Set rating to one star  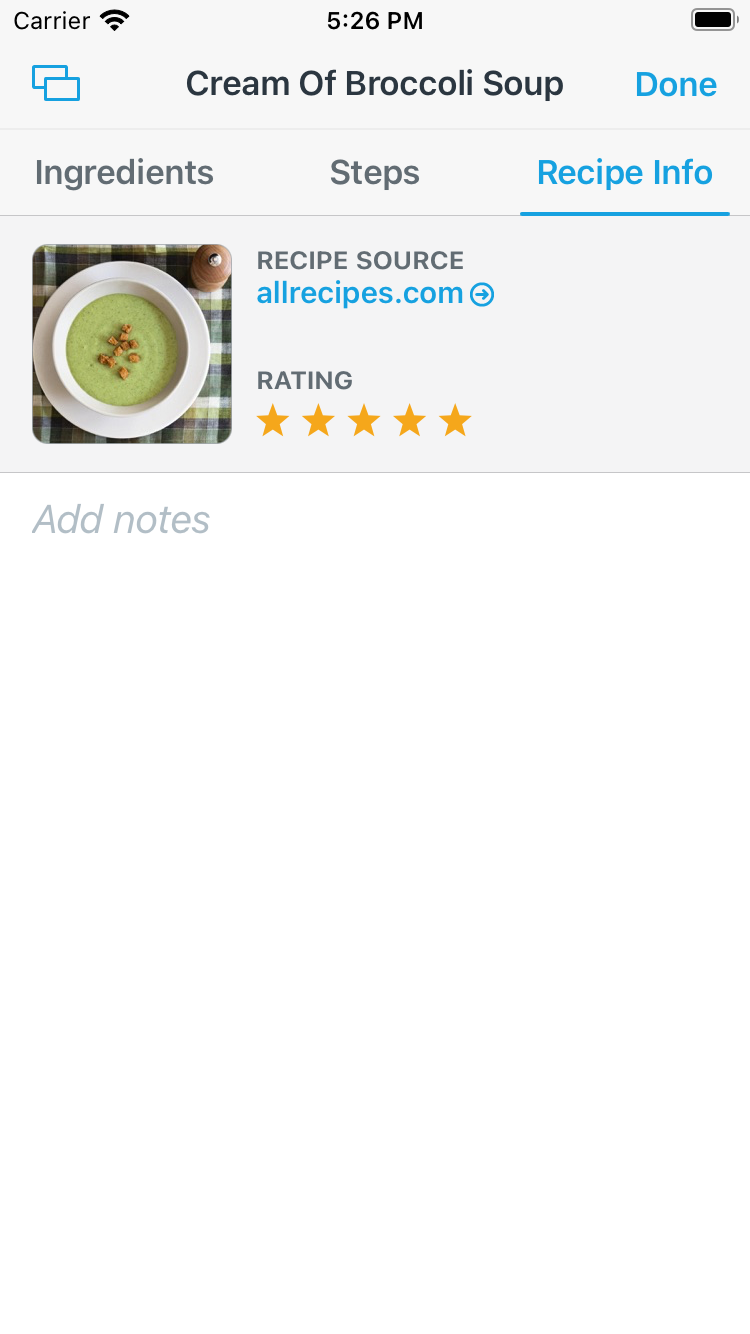pos(272,421)
